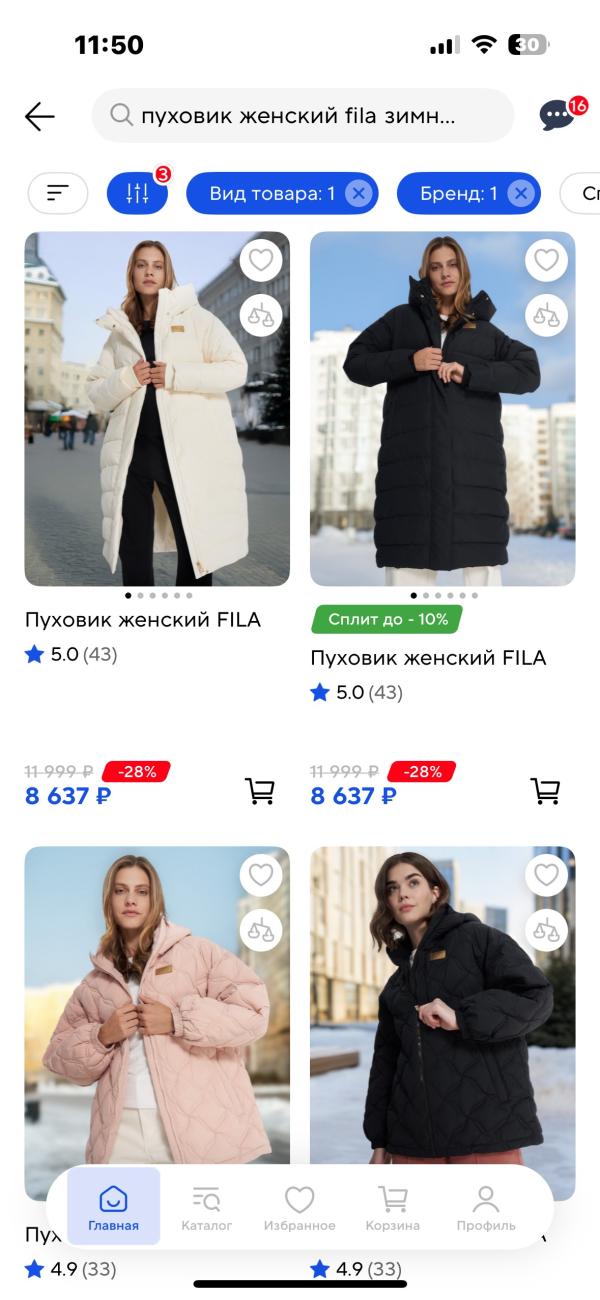The height and width of the screenshot is (1300, 600).
Task: Remove the Бренд: 1 filter
Action: [x=520, y=193]
